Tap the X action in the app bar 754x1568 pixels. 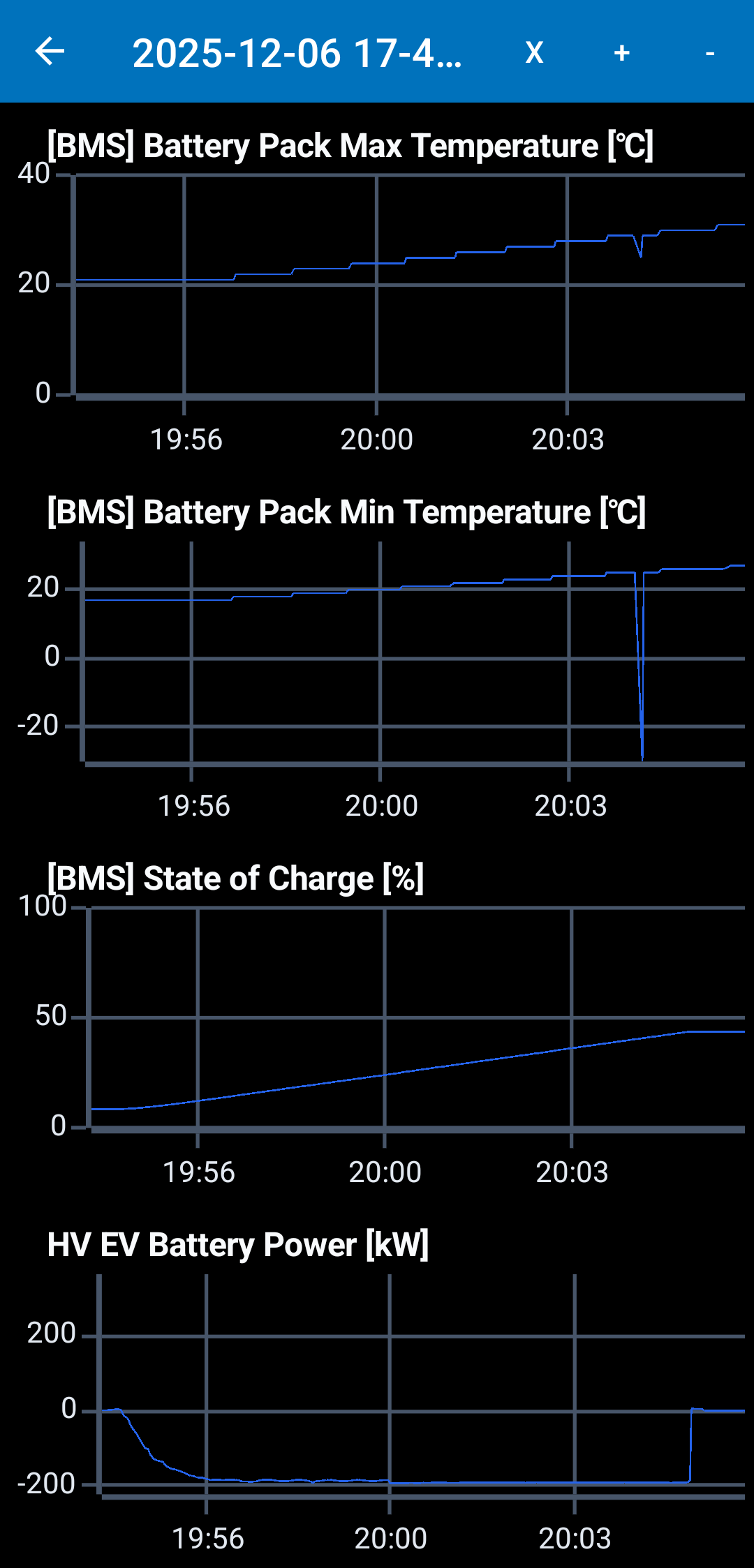tap(534, 52)
